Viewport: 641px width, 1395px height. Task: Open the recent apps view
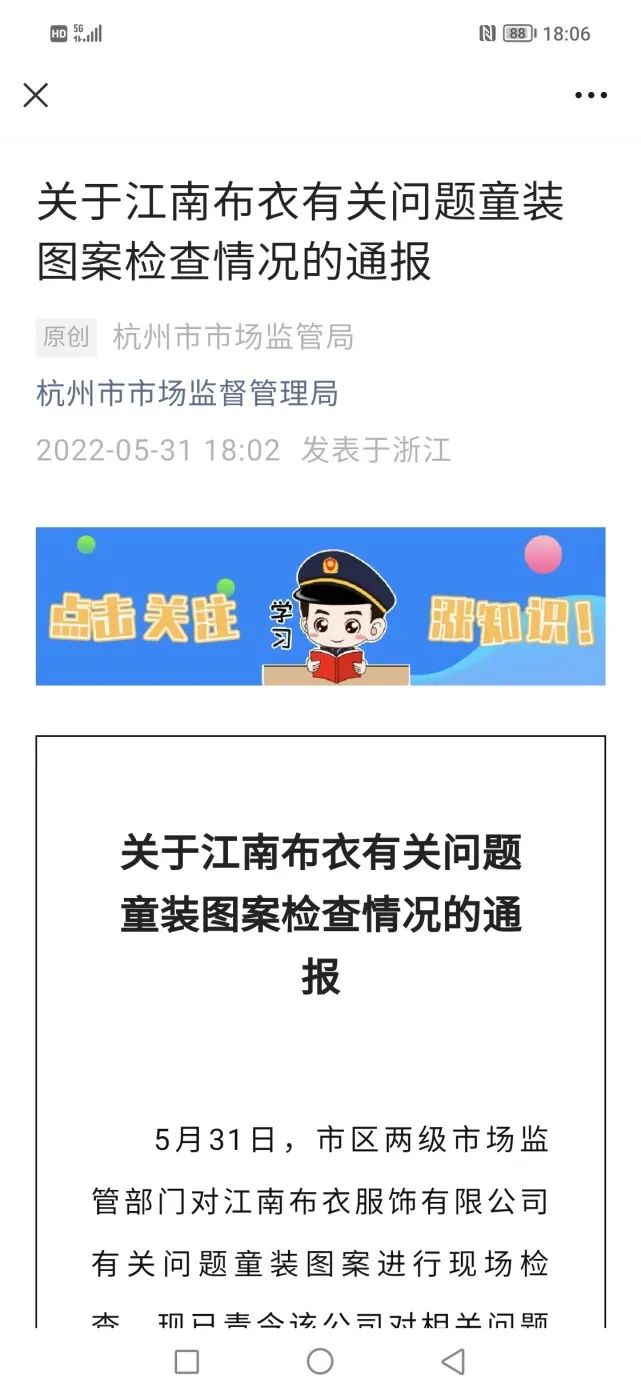tap(187, 1361)
